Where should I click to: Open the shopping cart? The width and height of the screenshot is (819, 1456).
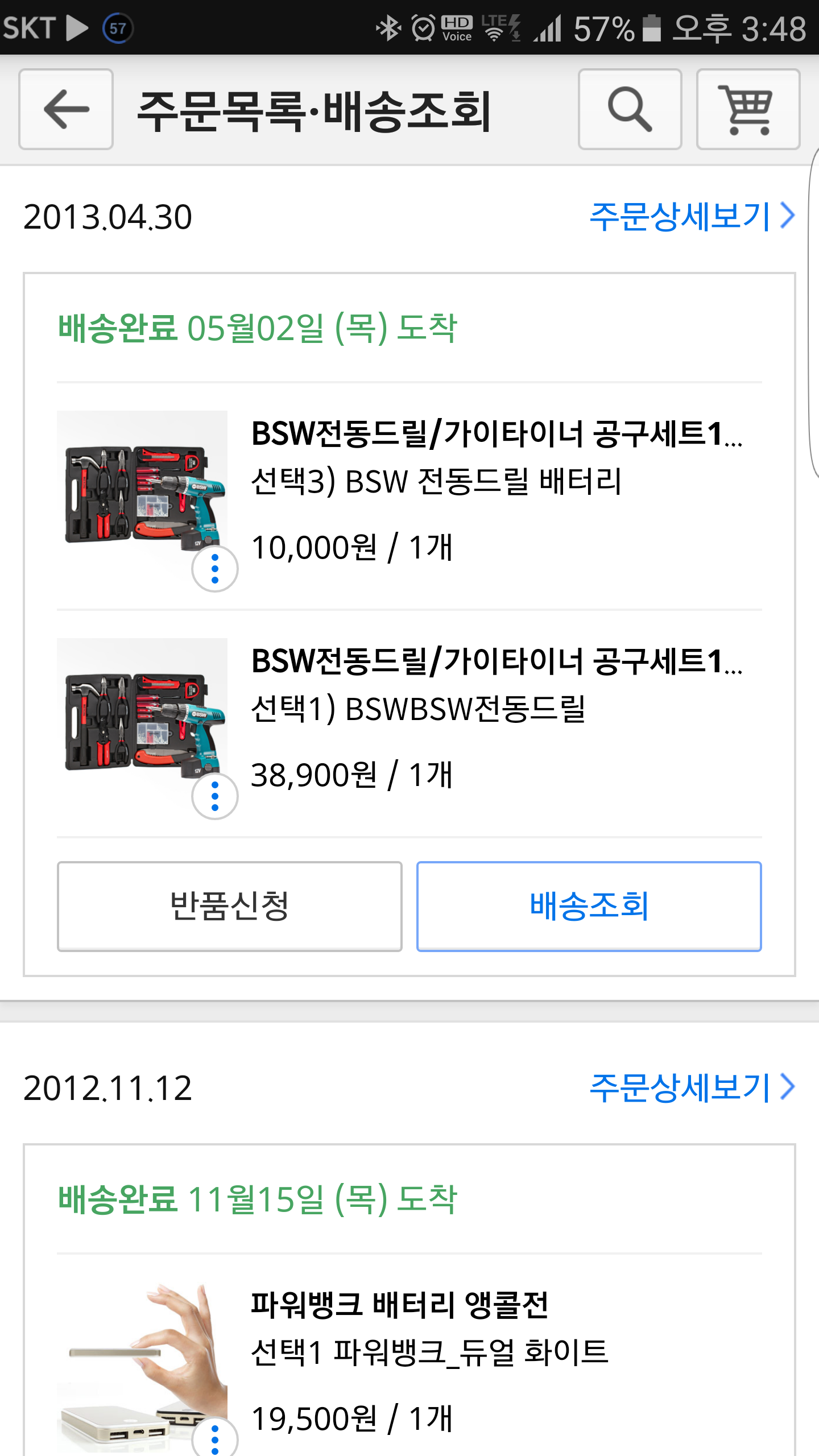tap(748, 109)
